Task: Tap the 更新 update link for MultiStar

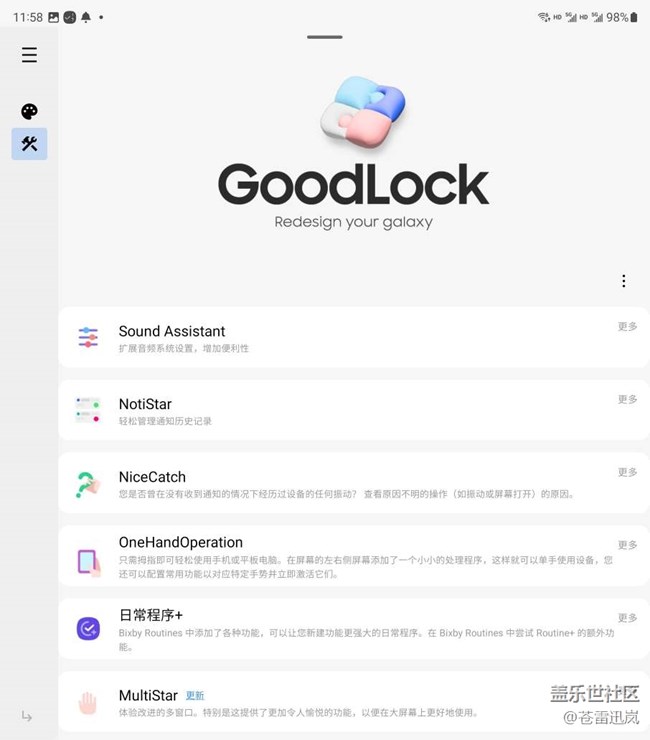Action: (195, 696)
